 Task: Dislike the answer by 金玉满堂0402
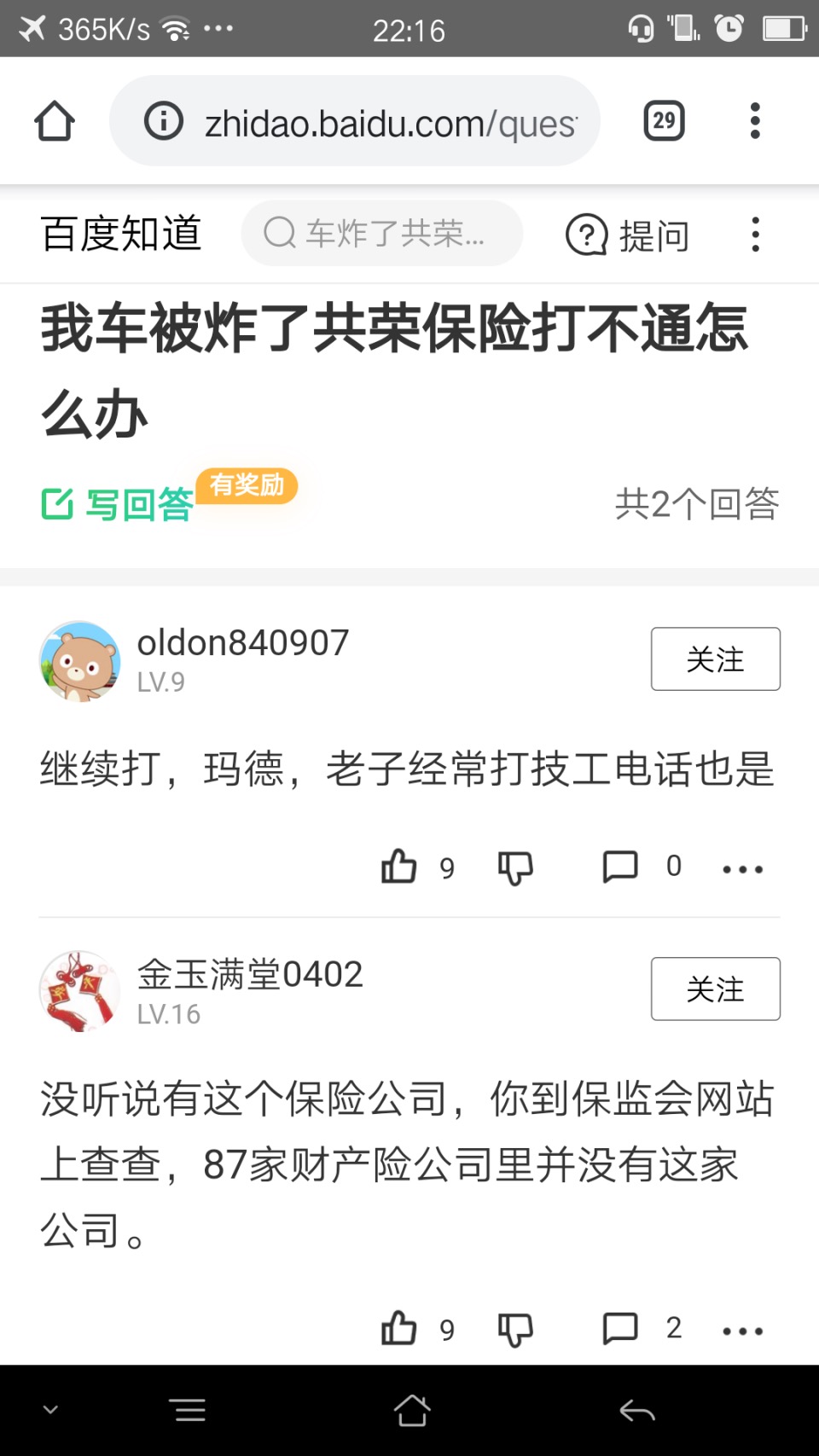click(515, 1329)
